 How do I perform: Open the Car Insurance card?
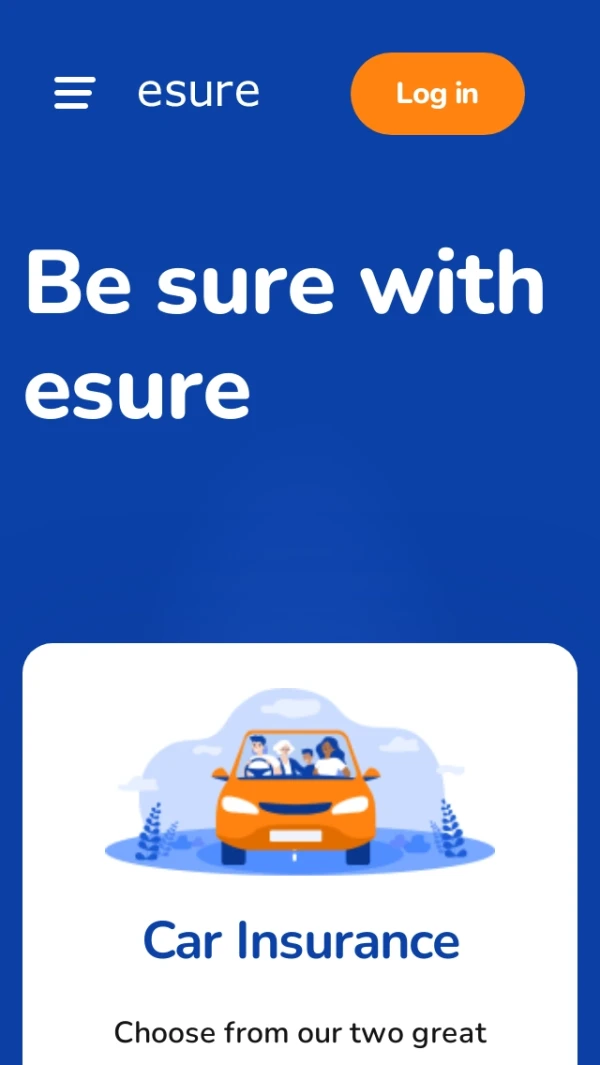[300, 941]
